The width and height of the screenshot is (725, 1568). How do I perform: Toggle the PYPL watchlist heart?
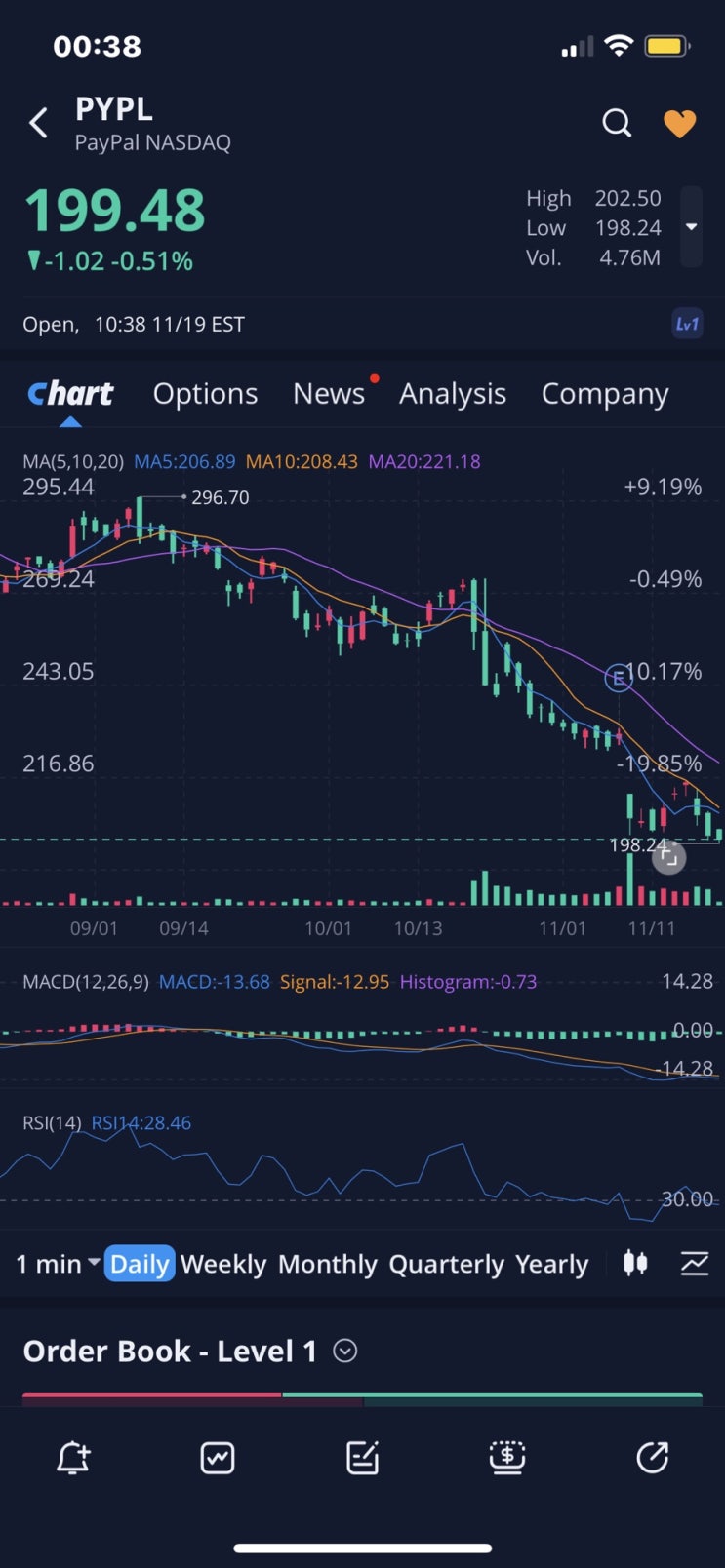(679, 123)
